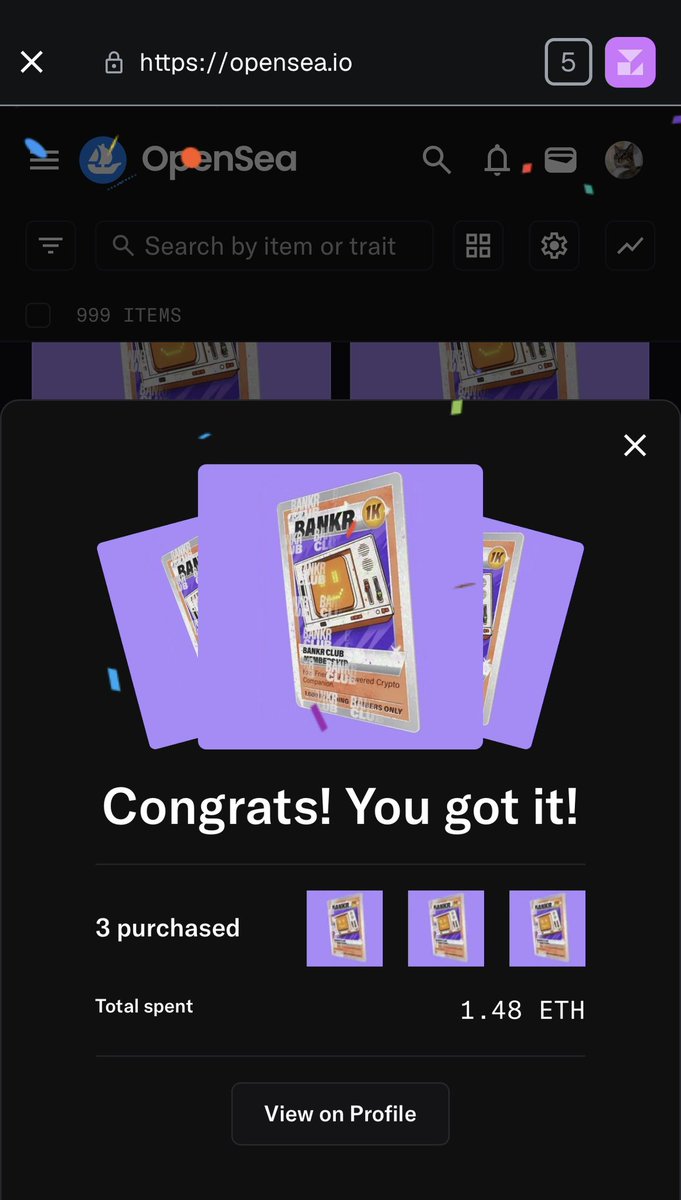Select all 999 items checkbox
Viewport: 681px width, 1200px height.
click(38, 316)
